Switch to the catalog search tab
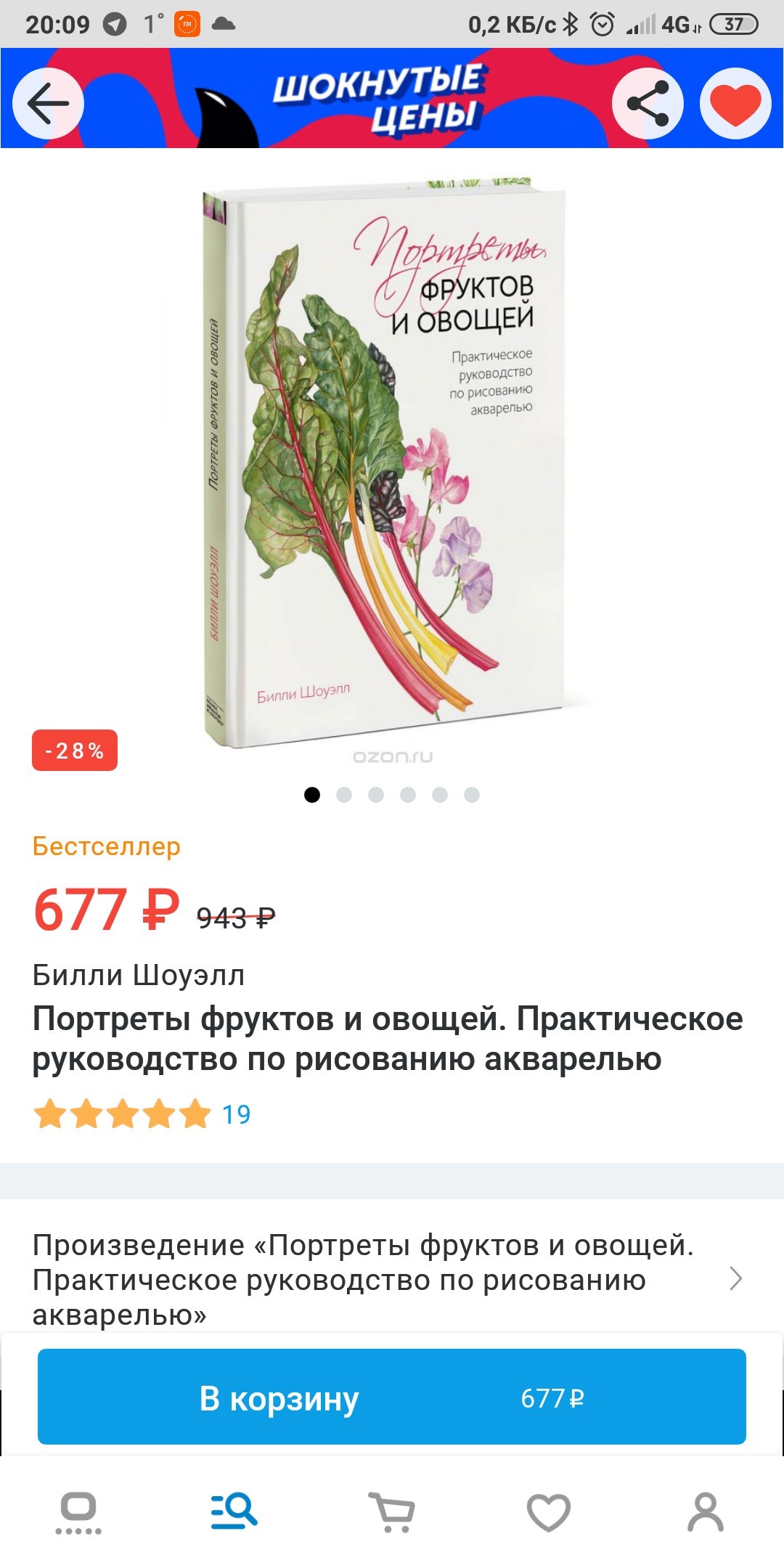784x1568 pixels. (x=234, y=1512)
